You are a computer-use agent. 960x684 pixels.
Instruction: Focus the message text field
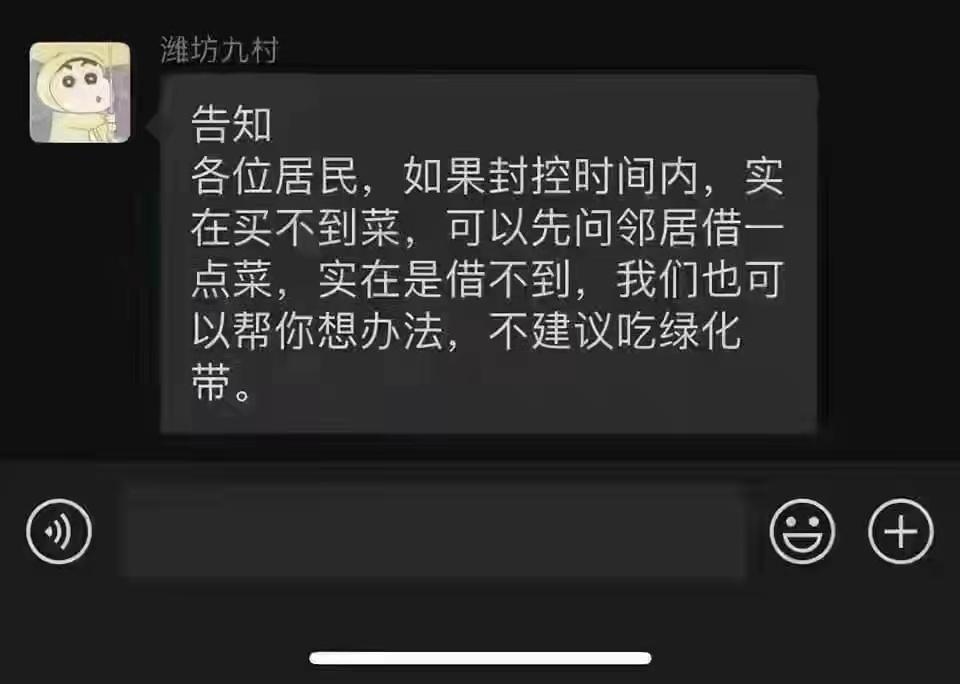432,531
